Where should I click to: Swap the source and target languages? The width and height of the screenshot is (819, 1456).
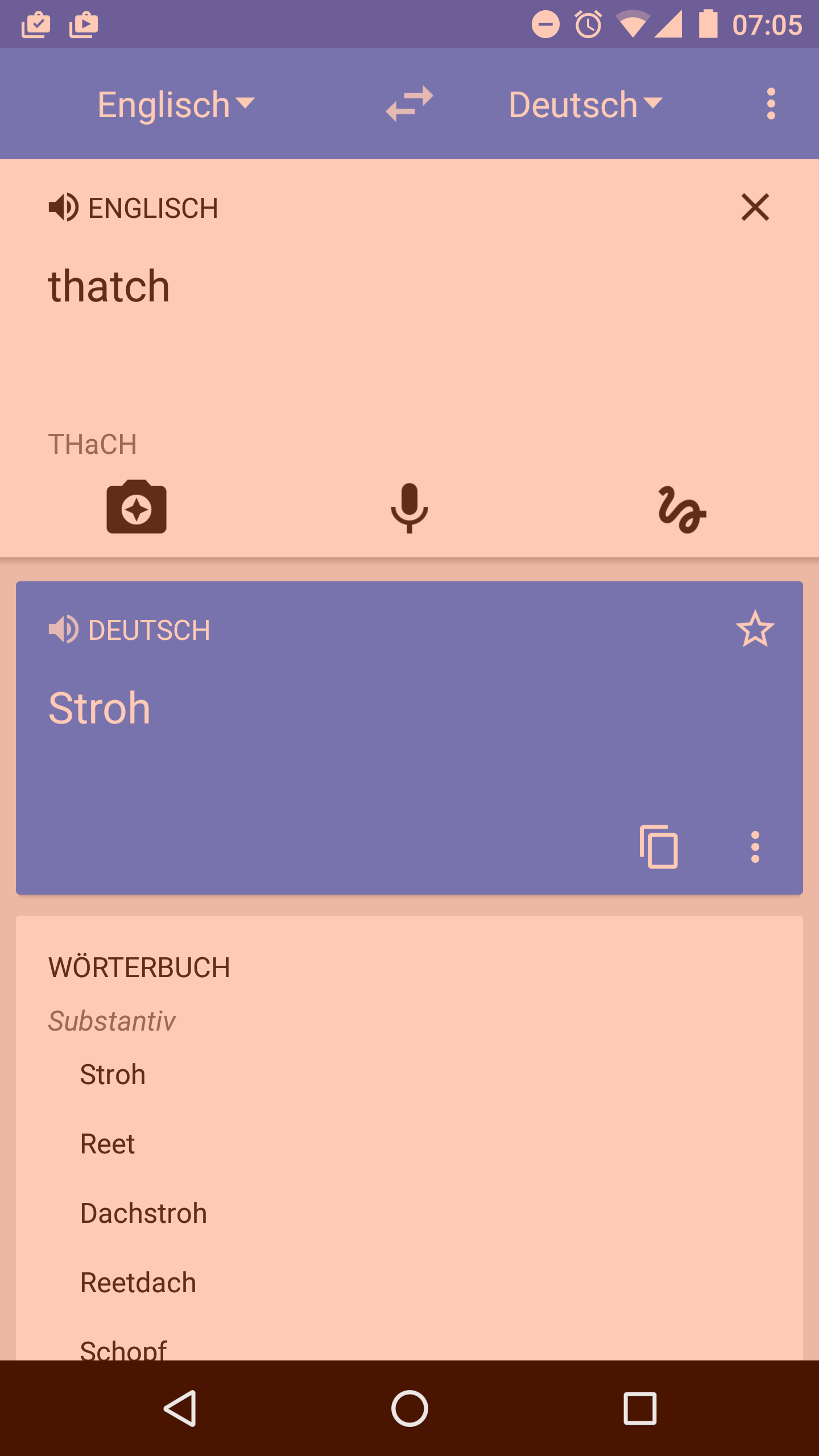point(409,104)
